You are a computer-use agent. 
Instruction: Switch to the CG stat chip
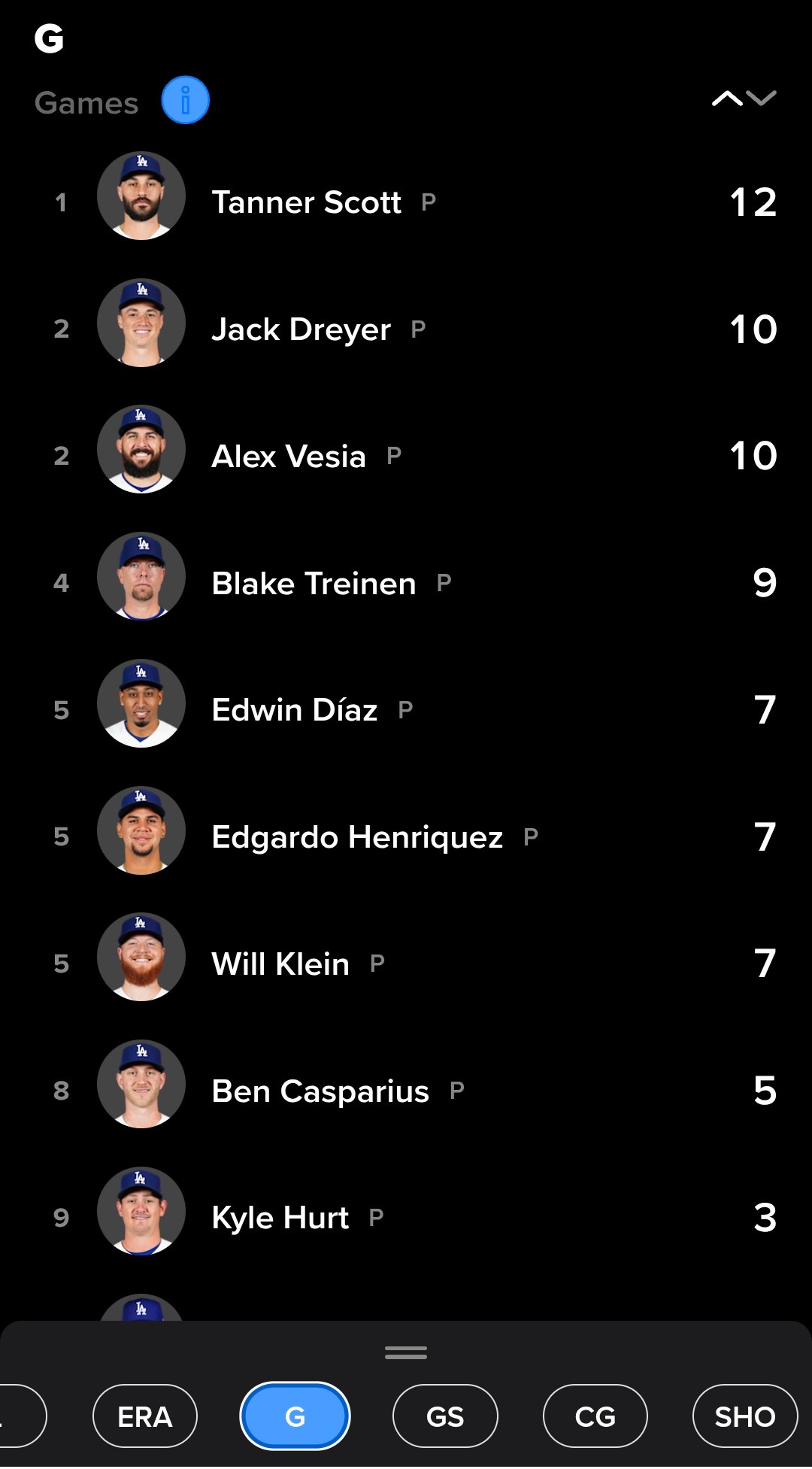coord(595,1416)
